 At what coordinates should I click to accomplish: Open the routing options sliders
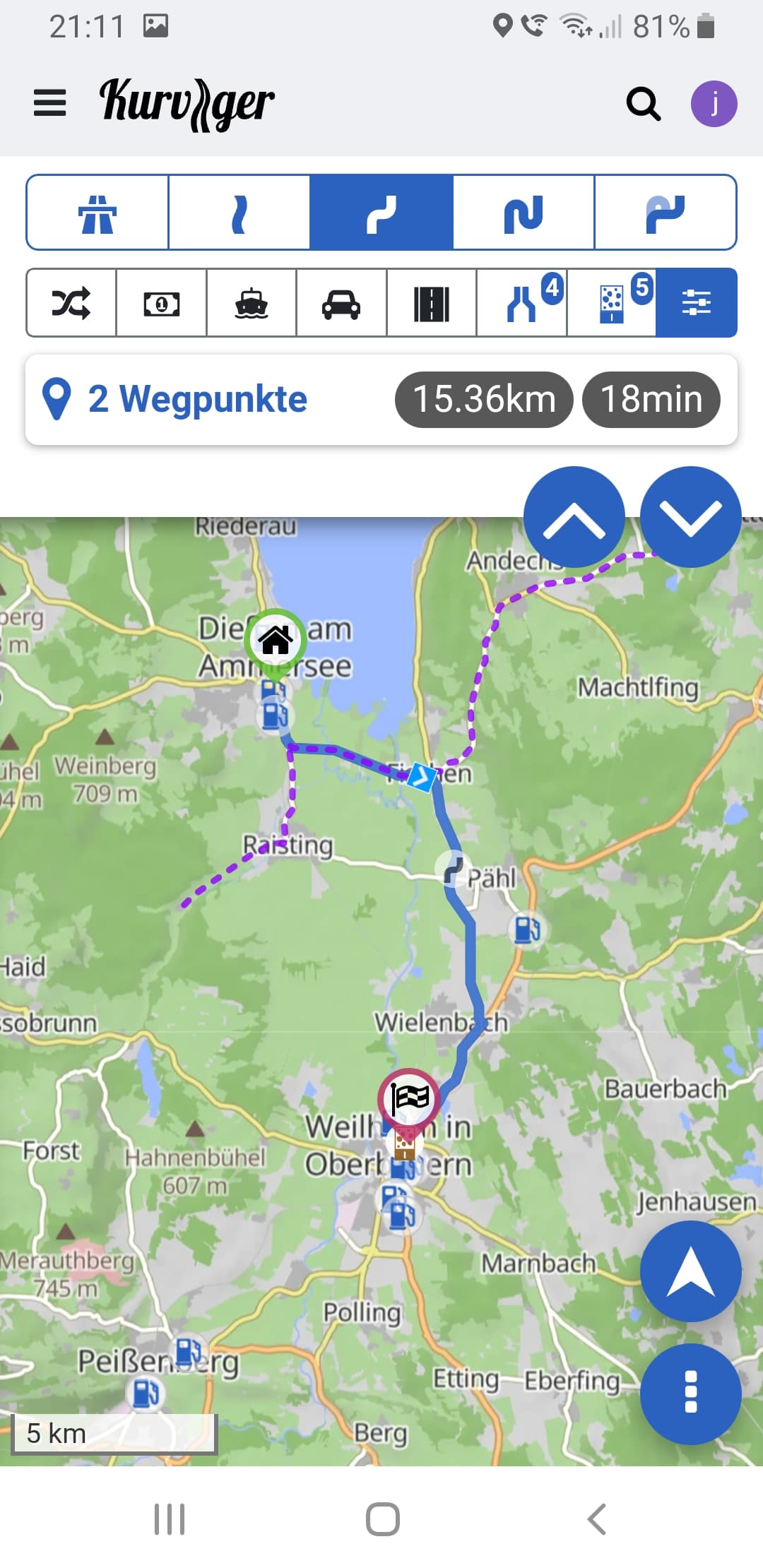pos(697,303)
